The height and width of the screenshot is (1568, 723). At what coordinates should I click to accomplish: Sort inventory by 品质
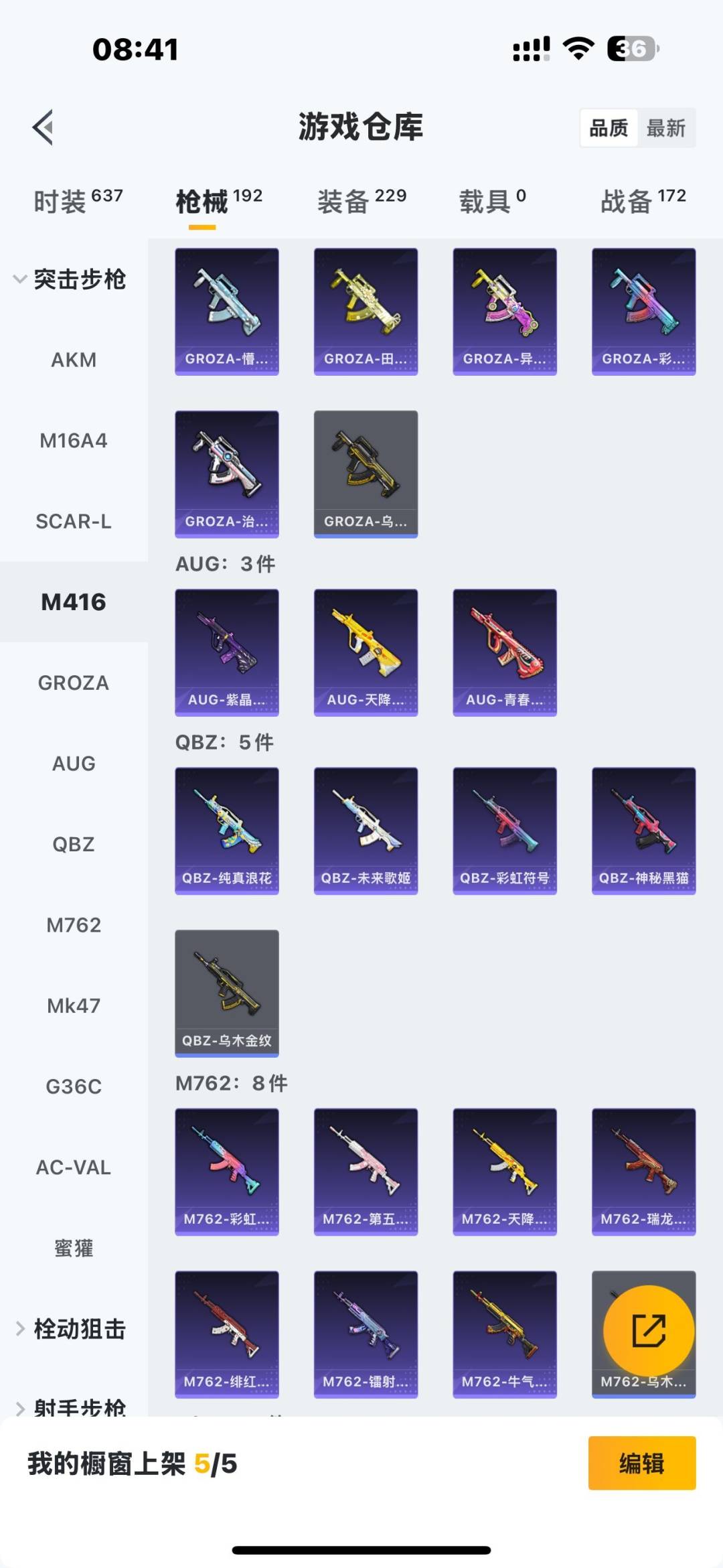[x=609, y=128]
